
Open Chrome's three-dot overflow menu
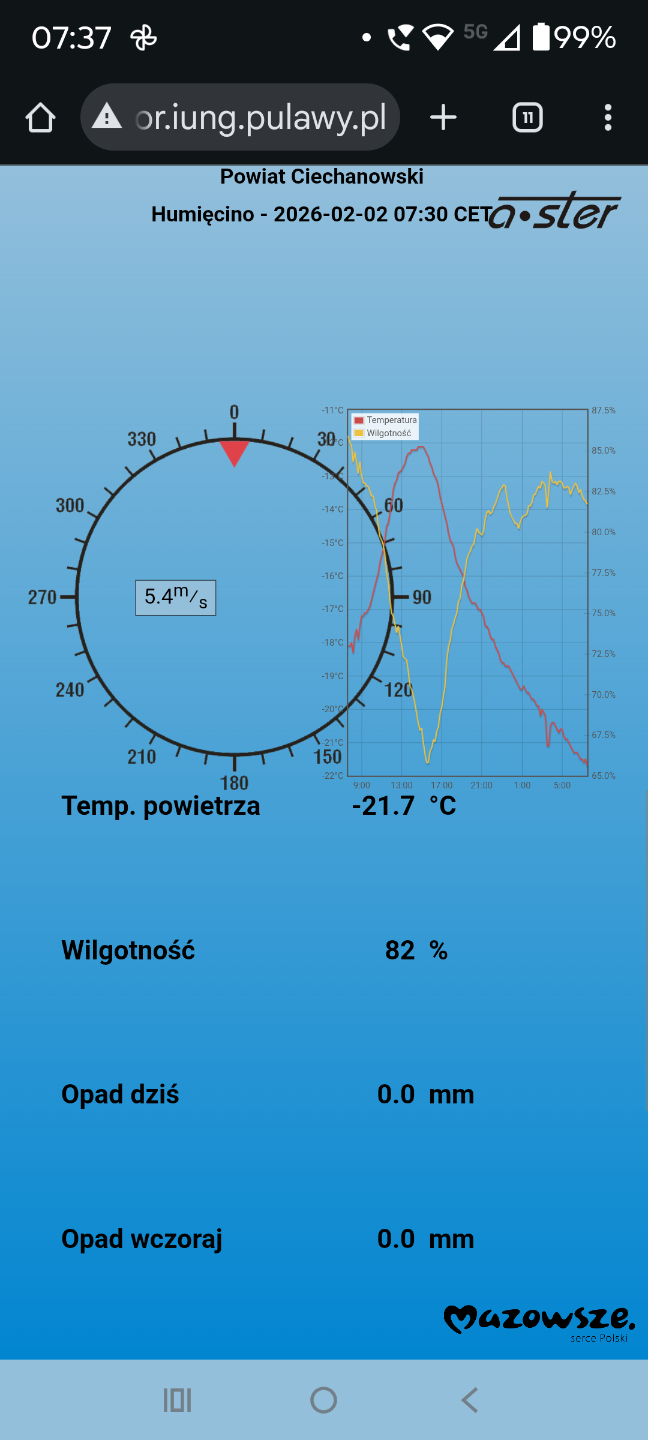[x=608, y=118]
